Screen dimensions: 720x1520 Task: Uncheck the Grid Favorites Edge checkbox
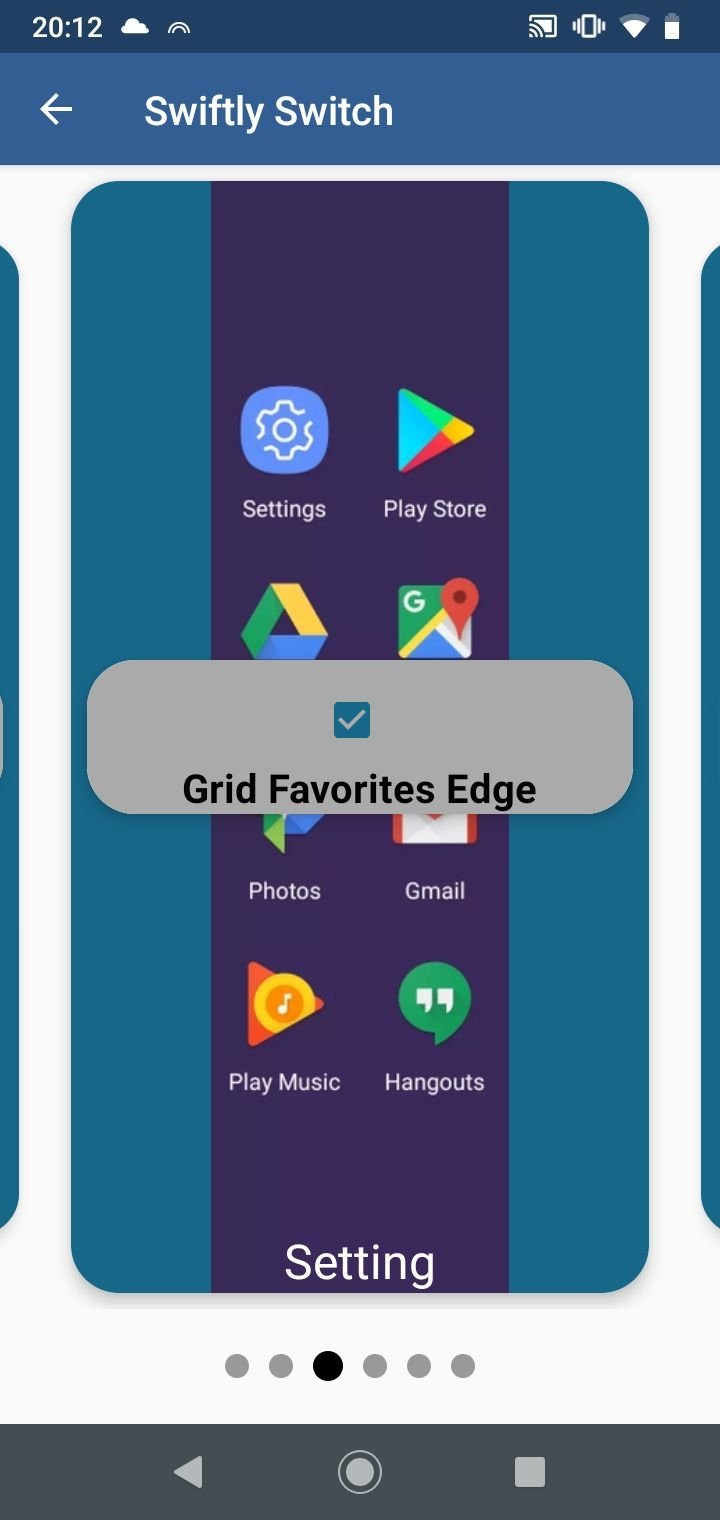352,720
